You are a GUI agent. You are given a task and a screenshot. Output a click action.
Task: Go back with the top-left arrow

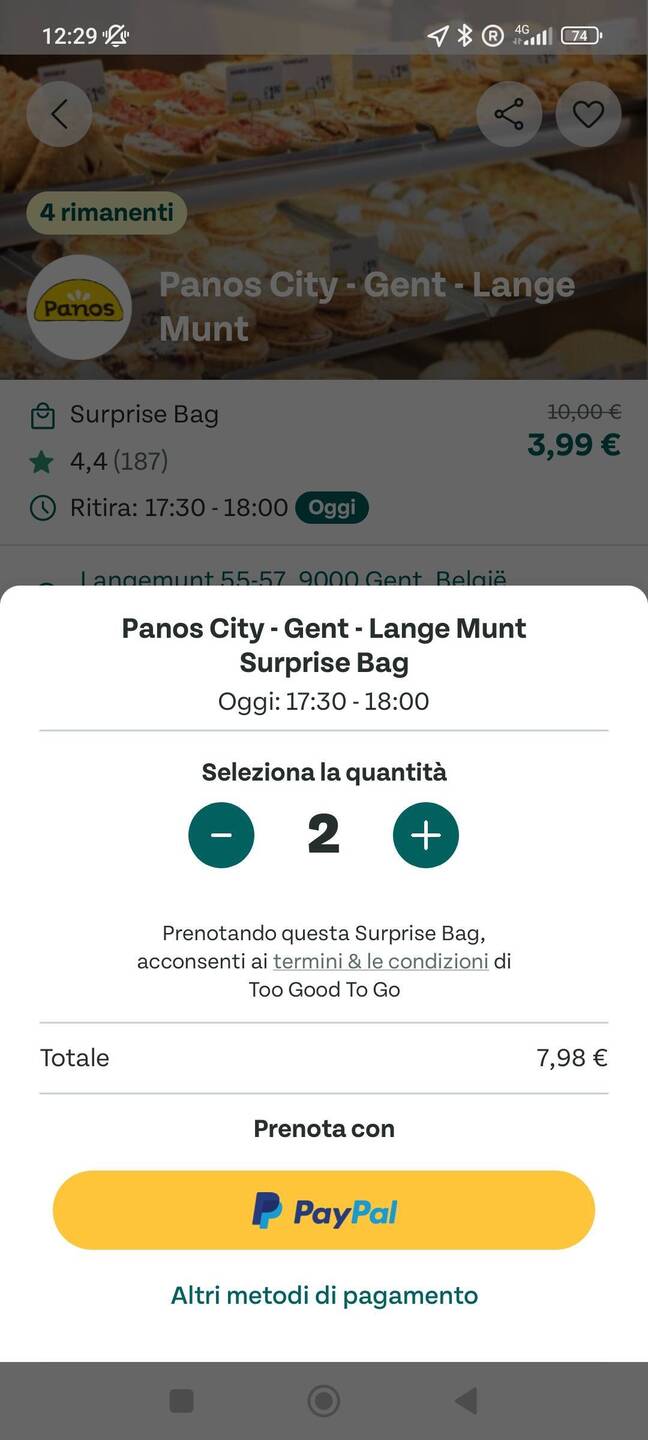(59, 114)
